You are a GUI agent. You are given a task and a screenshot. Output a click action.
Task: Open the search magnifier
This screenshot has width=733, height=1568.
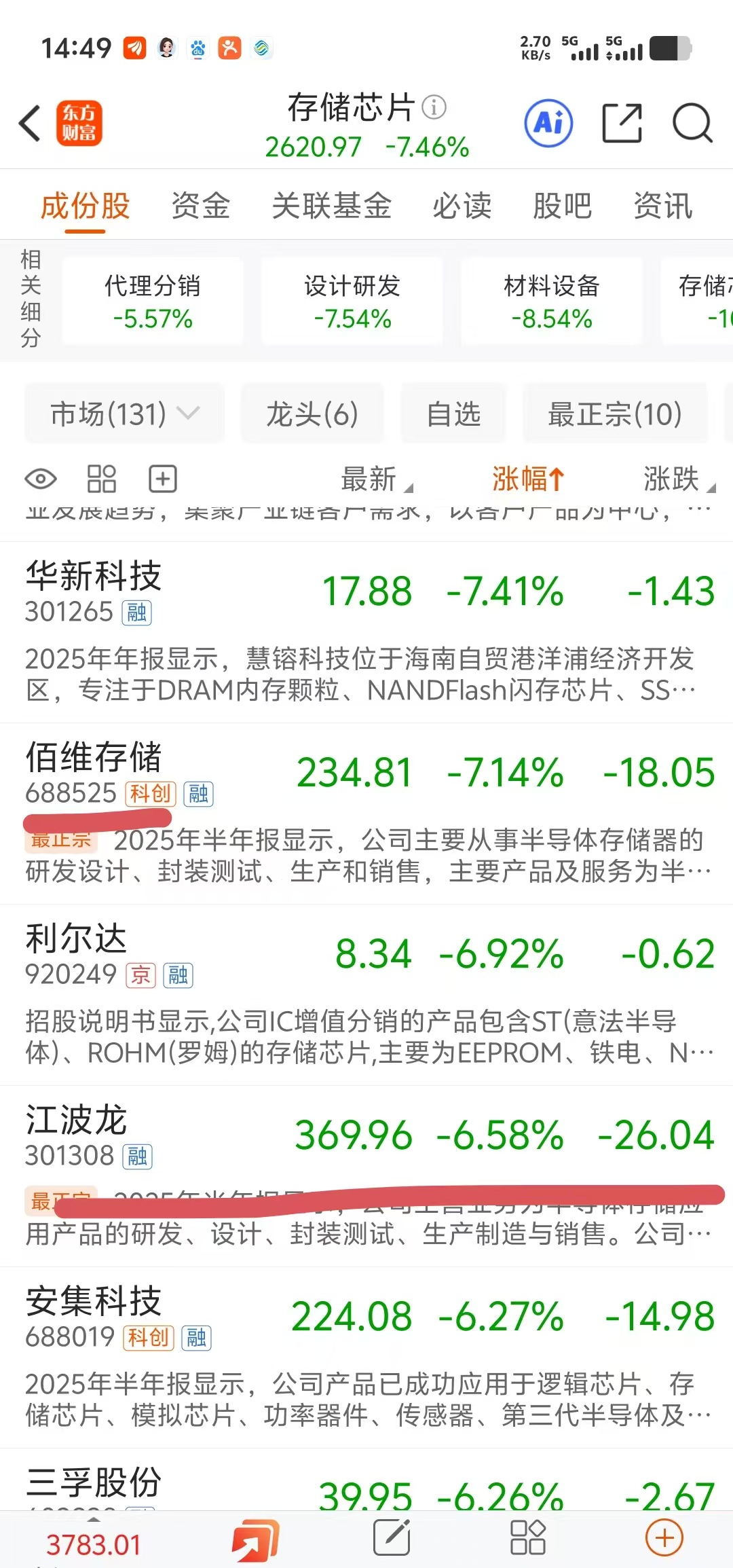pos(692,124)
